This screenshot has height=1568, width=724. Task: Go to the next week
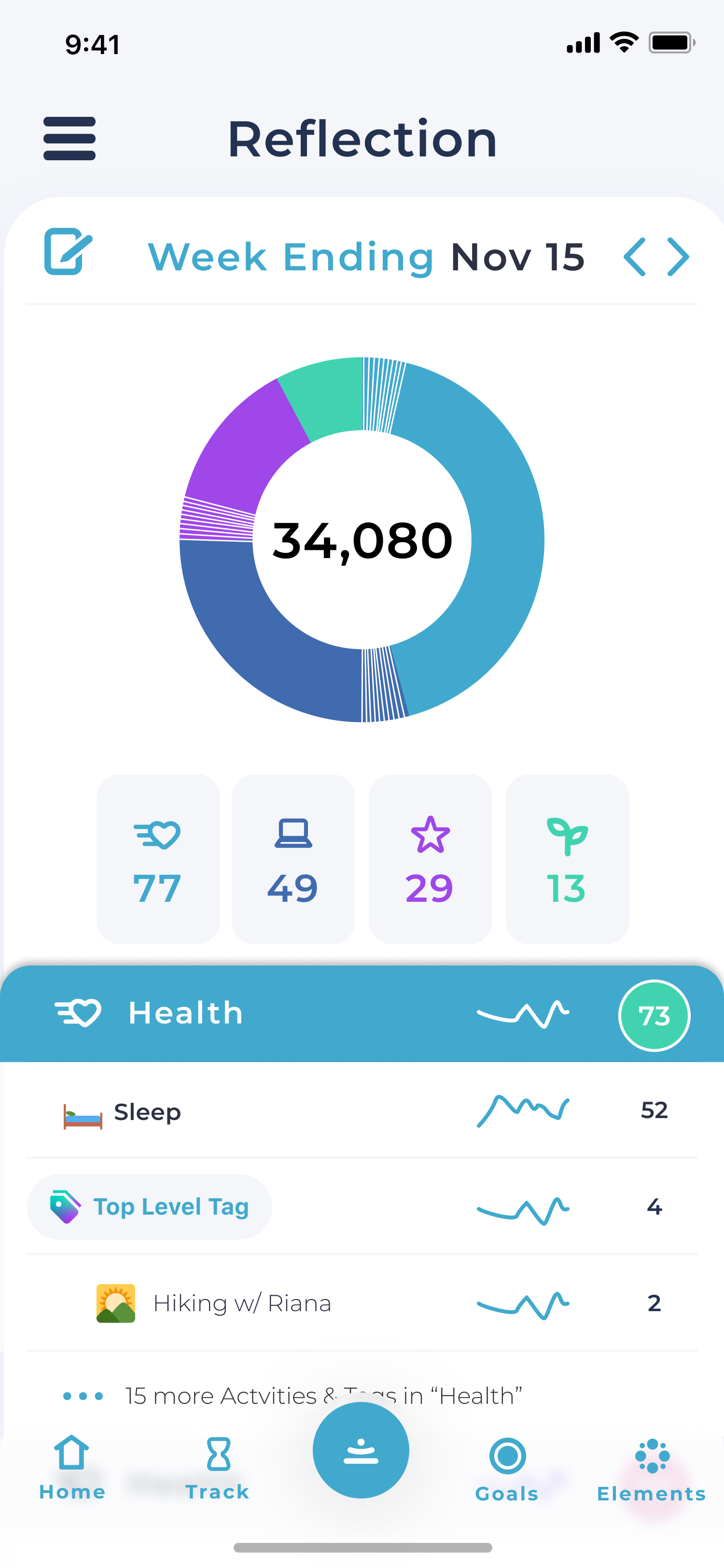click(x=678, y=257)
